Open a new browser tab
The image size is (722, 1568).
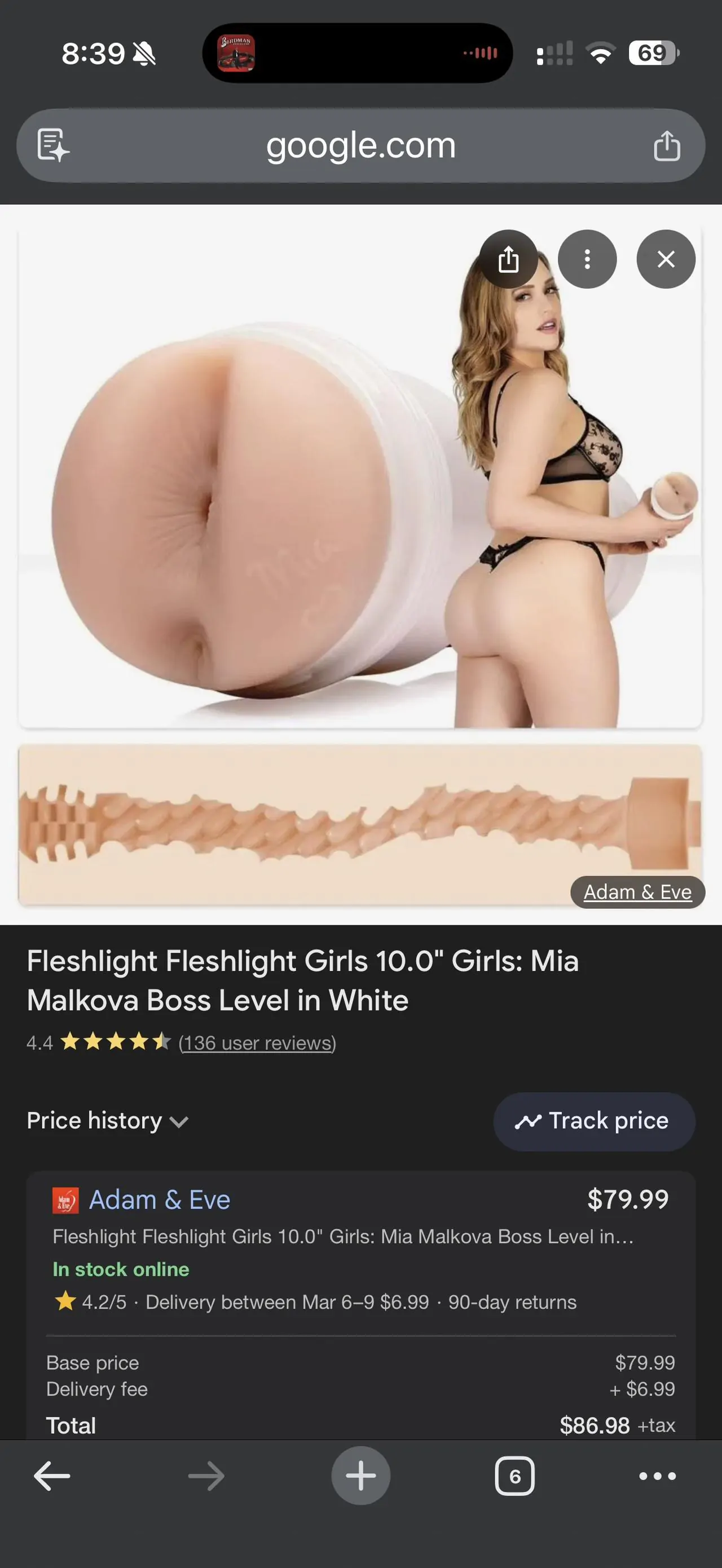coord(360,1476)
